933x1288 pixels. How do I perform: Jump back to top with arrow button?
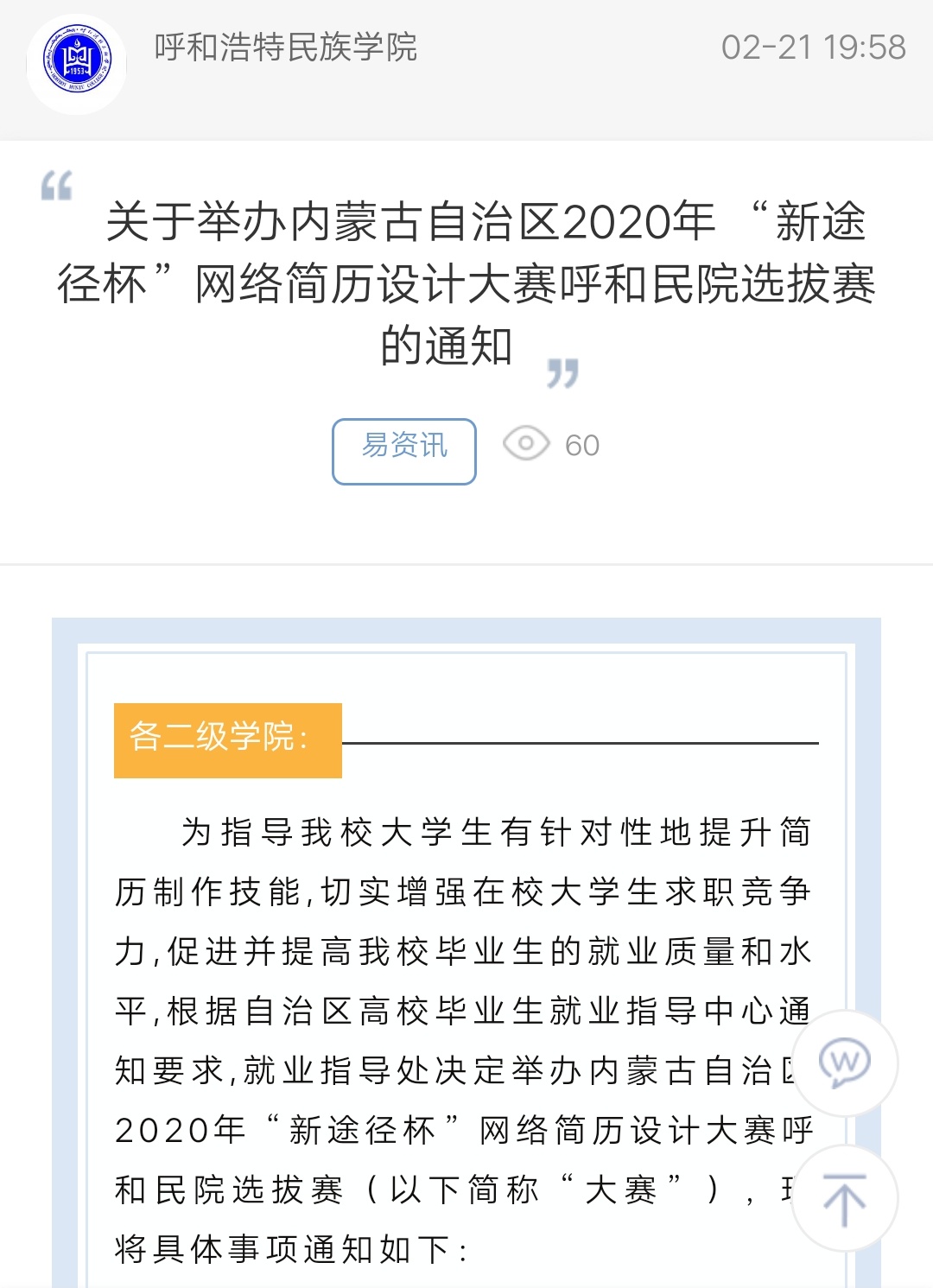coord(844,1200)
